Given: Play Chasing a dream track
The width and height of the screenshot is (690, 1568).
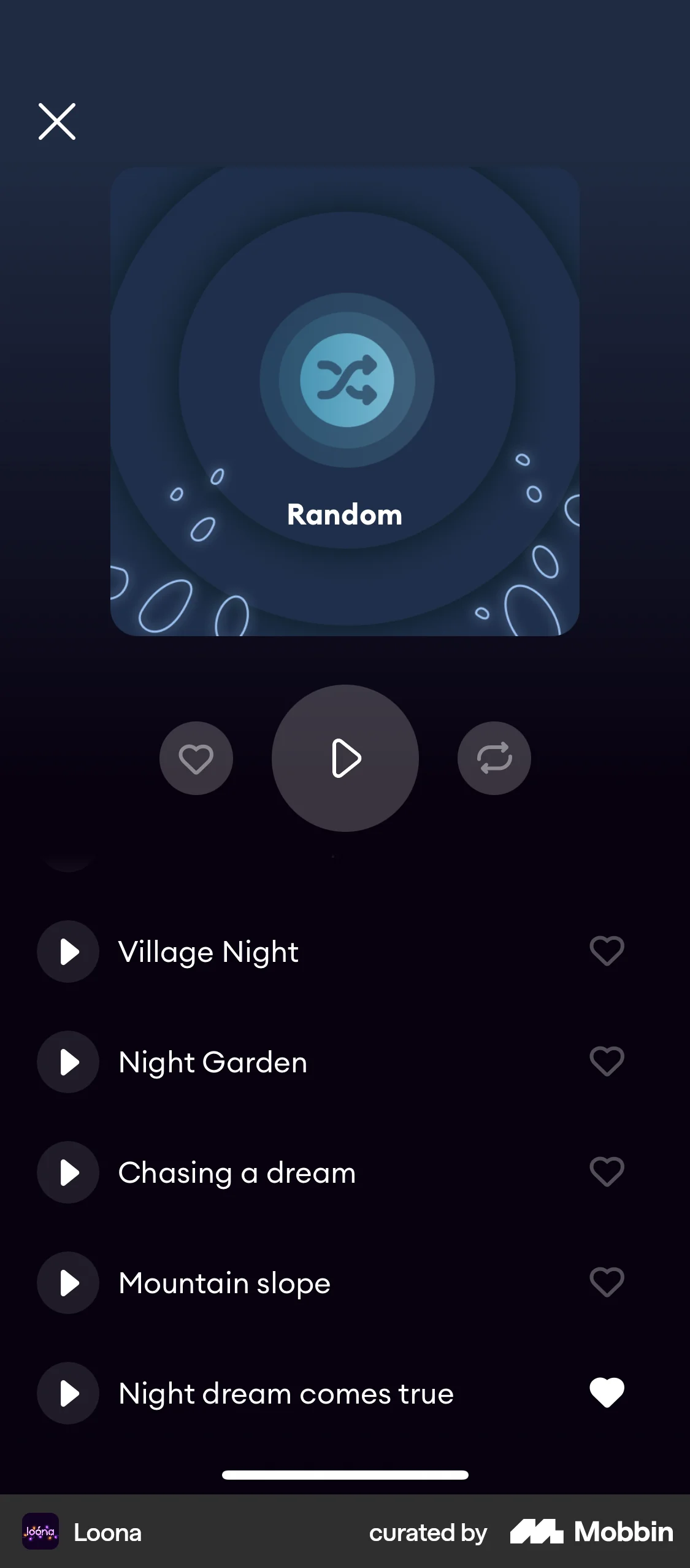Looking at the screenshot, I should point(68,1172).
